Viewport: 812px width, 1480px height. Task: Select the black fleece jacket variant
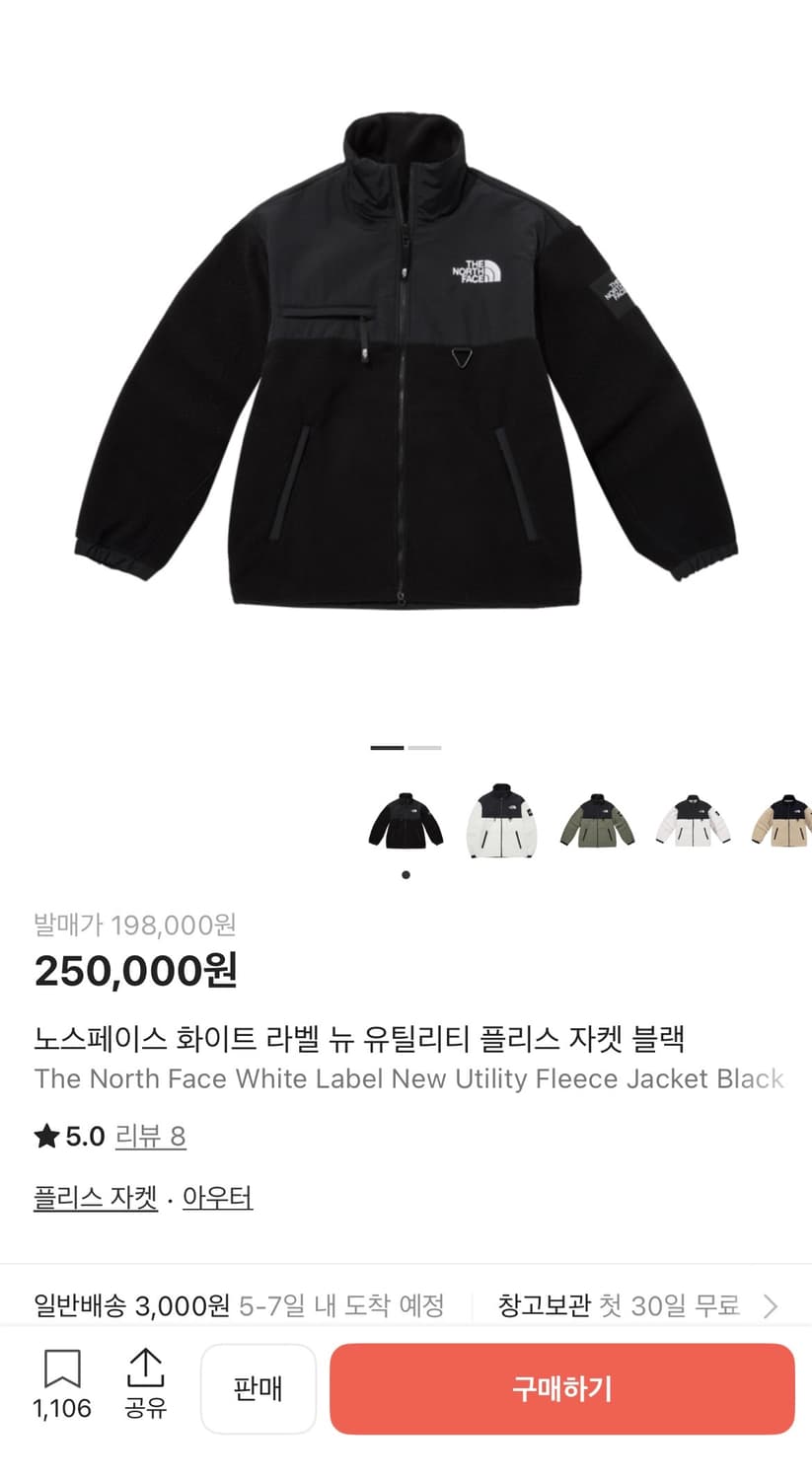(405, 824)
